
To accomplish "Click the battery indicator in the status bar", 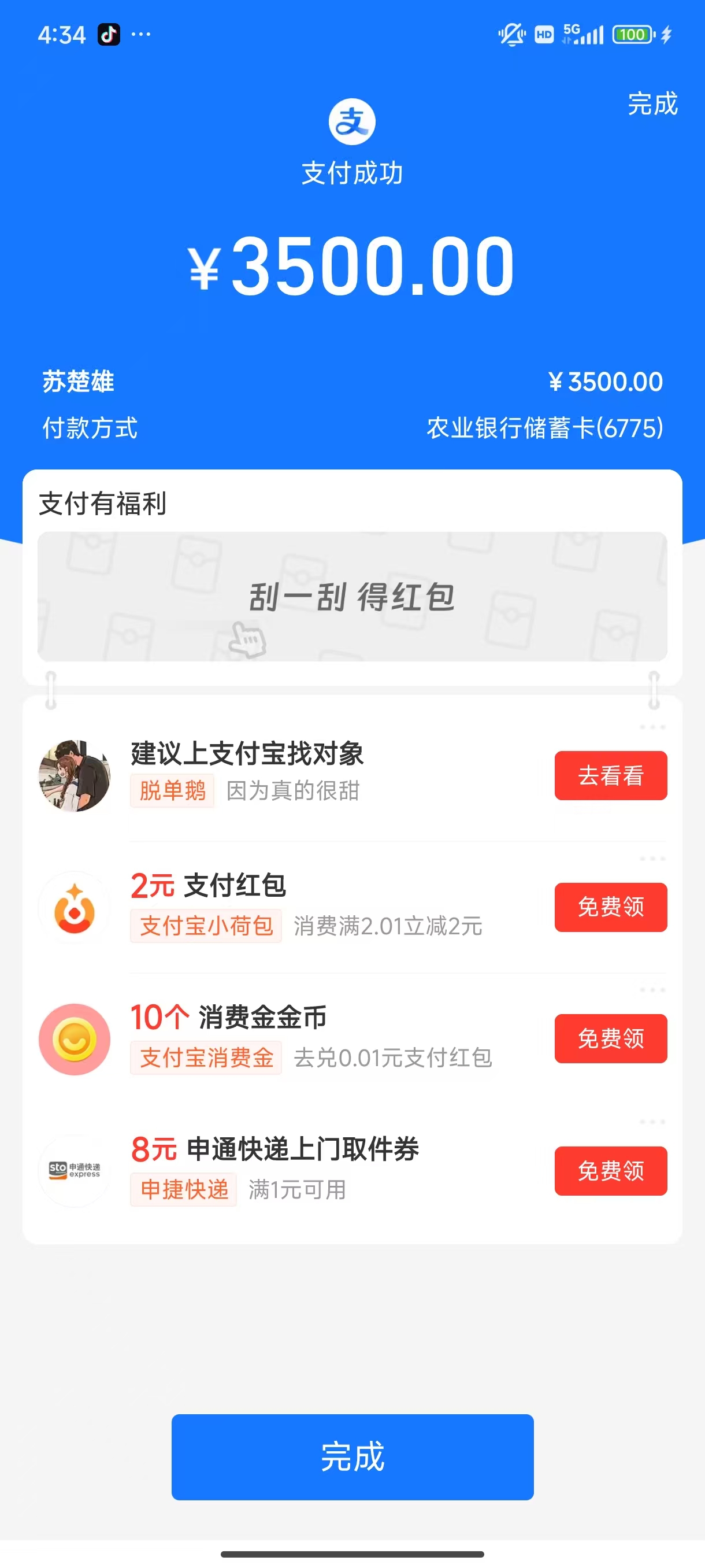I will 633,35.
